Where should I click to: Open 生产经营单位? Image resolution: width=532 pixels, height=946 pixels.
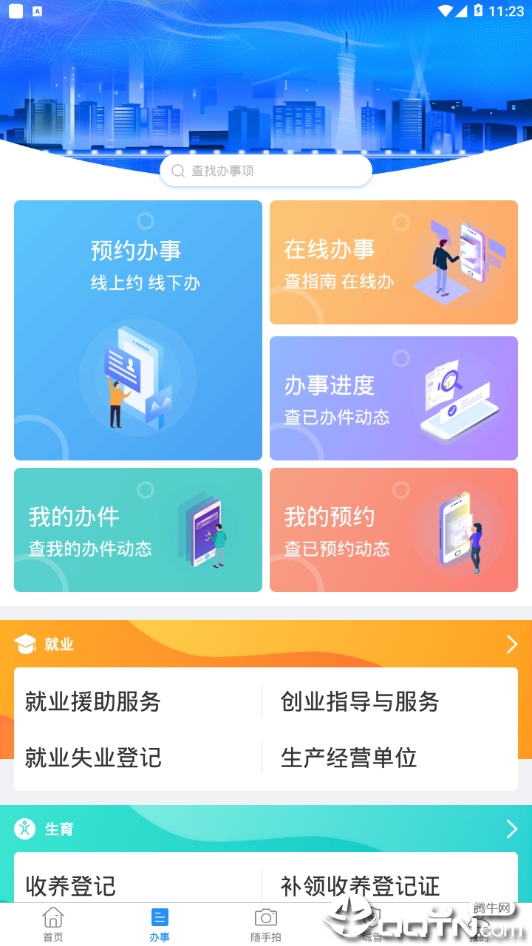click(x=349, y=757)
